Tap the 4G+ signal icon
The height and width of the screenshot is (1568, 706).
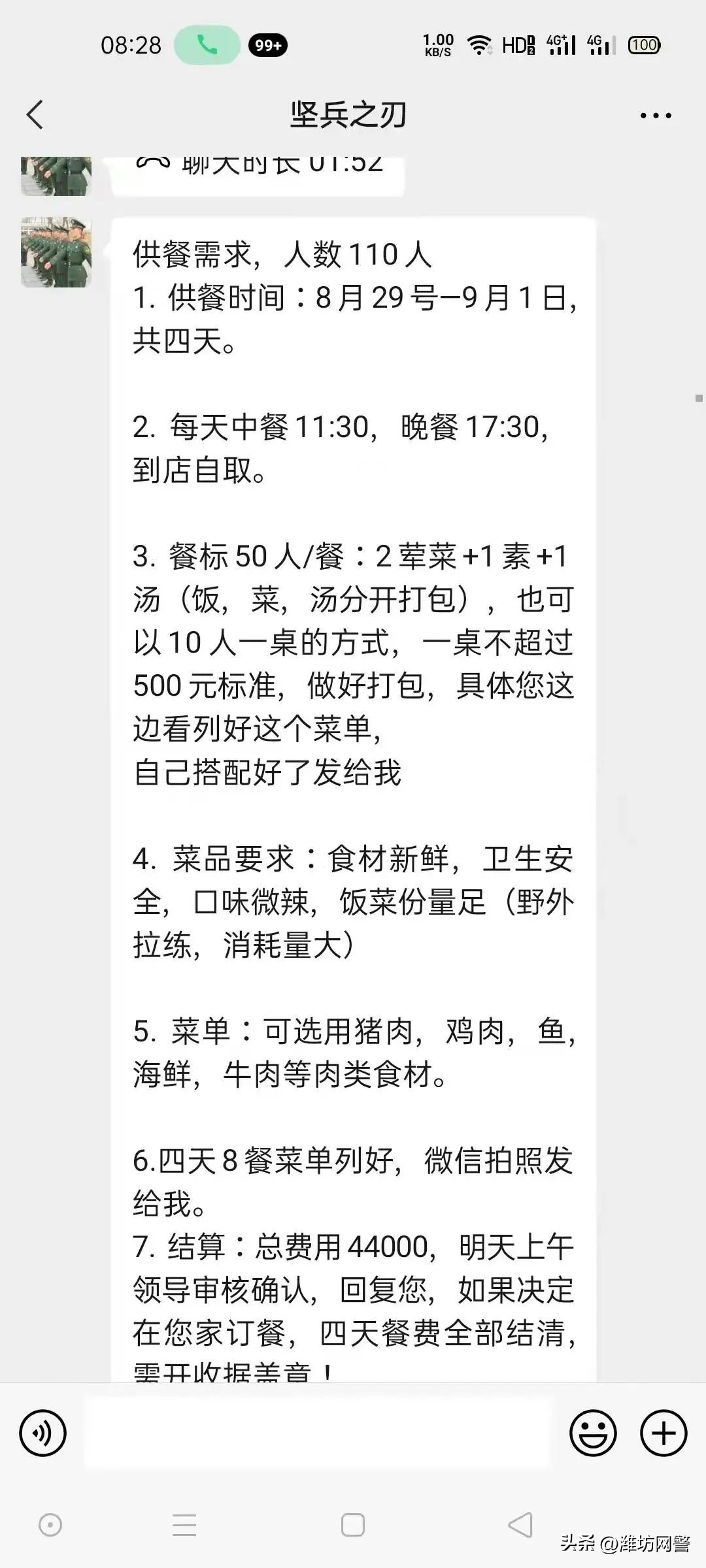click(560, 44)
